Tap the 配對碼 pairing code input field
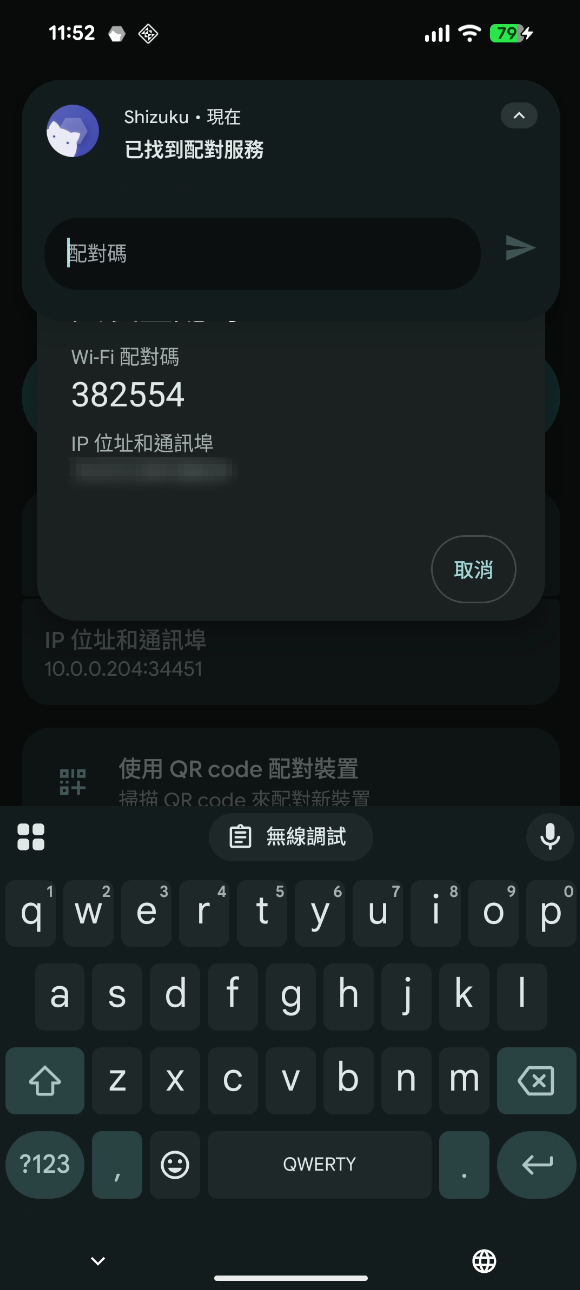 (x=263, y=253)
